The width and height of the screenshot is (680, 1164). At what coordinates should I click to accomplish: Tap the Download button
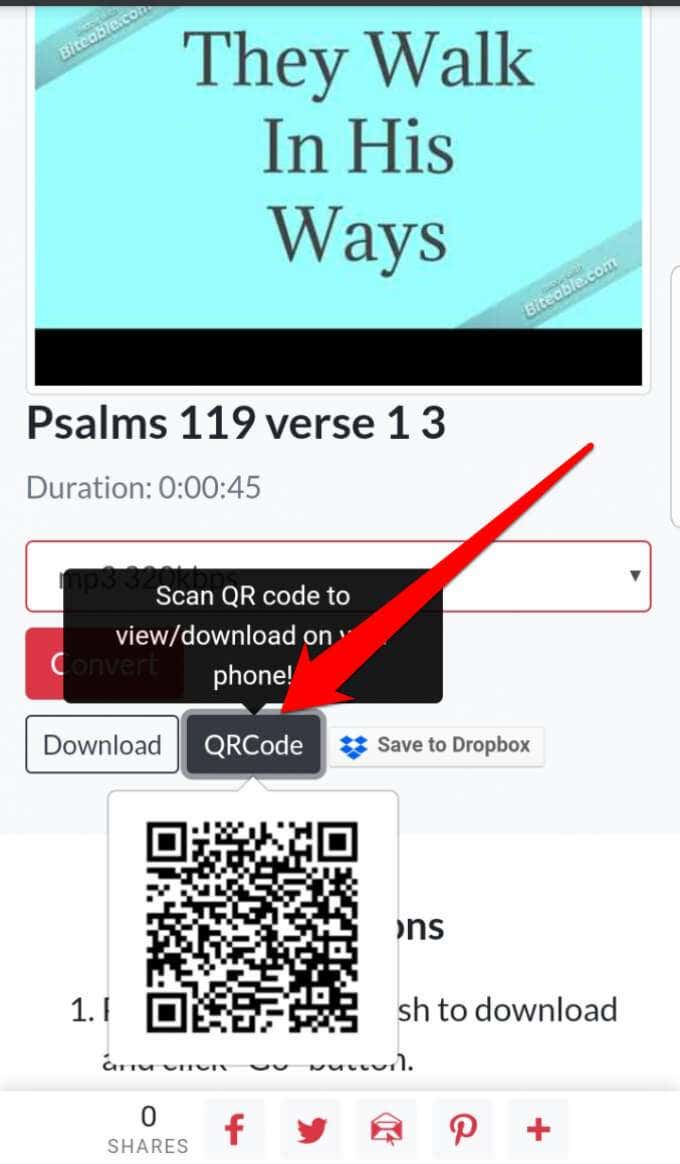[x=102, y=745]
